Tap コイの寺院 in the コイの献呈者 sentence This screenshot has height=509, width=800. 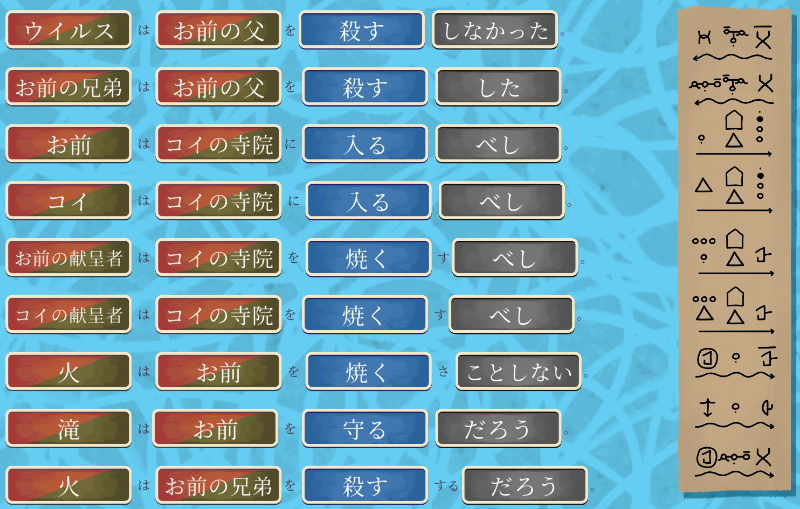(219, 315)
